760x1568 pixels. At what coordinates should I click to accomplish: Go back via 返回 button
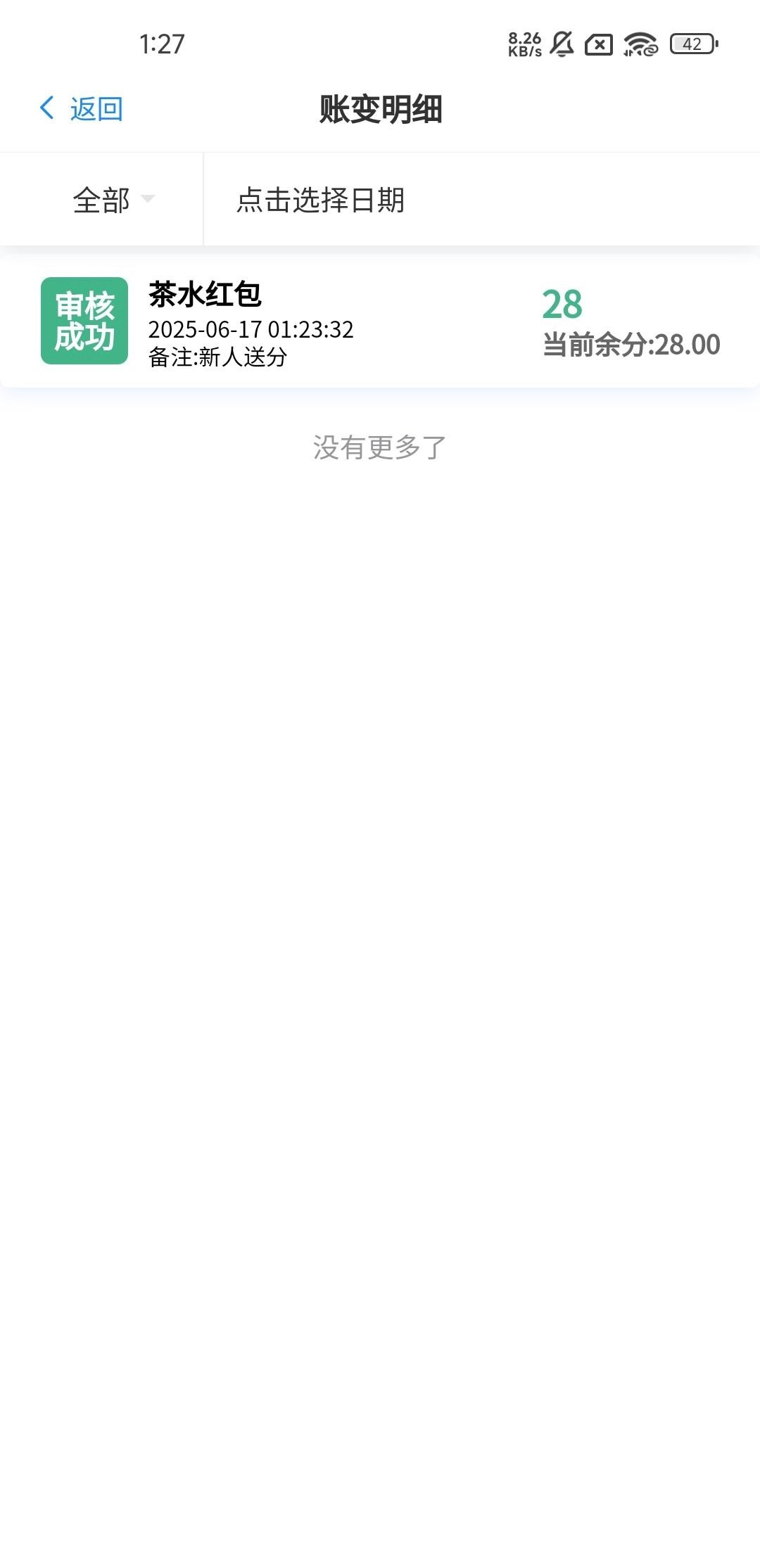point(82,109)
